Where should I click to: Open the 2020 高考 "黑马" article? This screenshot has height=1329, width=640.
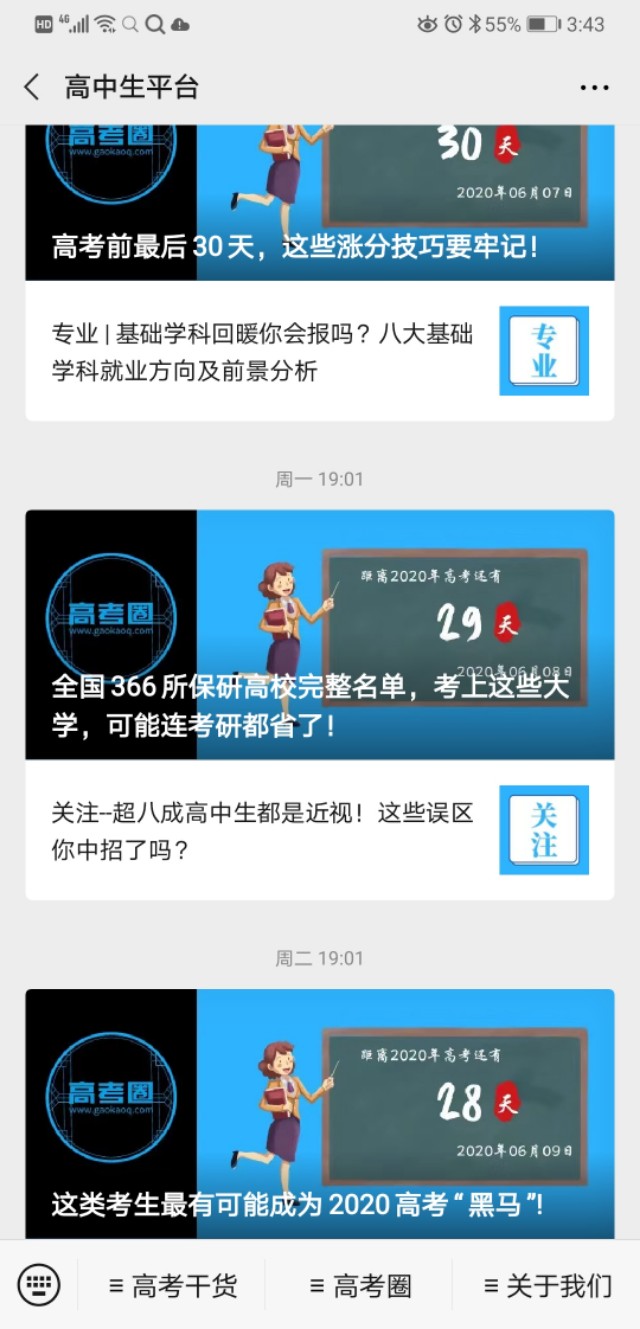(x=319, y=1115)
